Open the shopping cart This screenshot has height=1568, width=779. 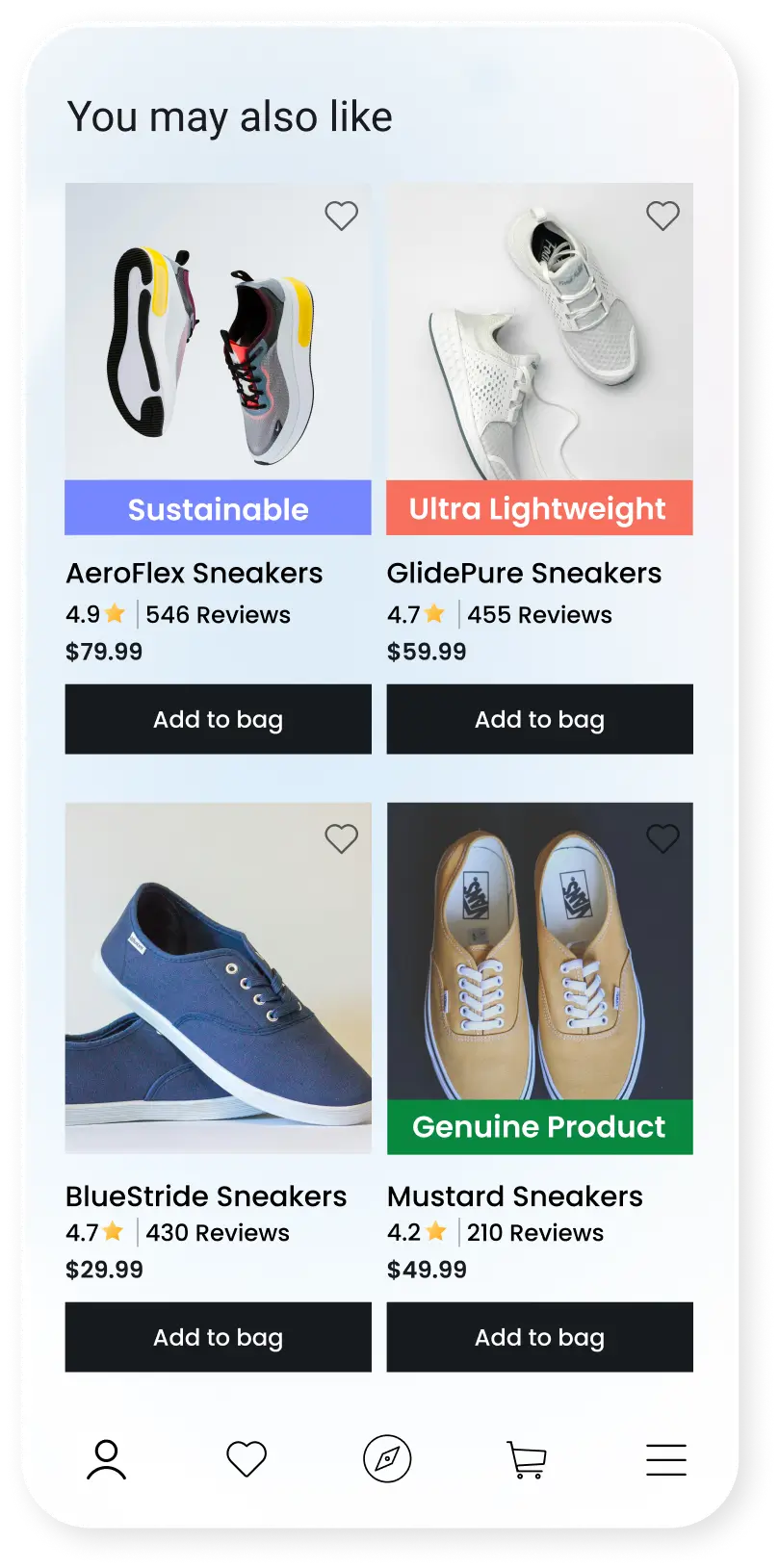tap(526, 1459)
